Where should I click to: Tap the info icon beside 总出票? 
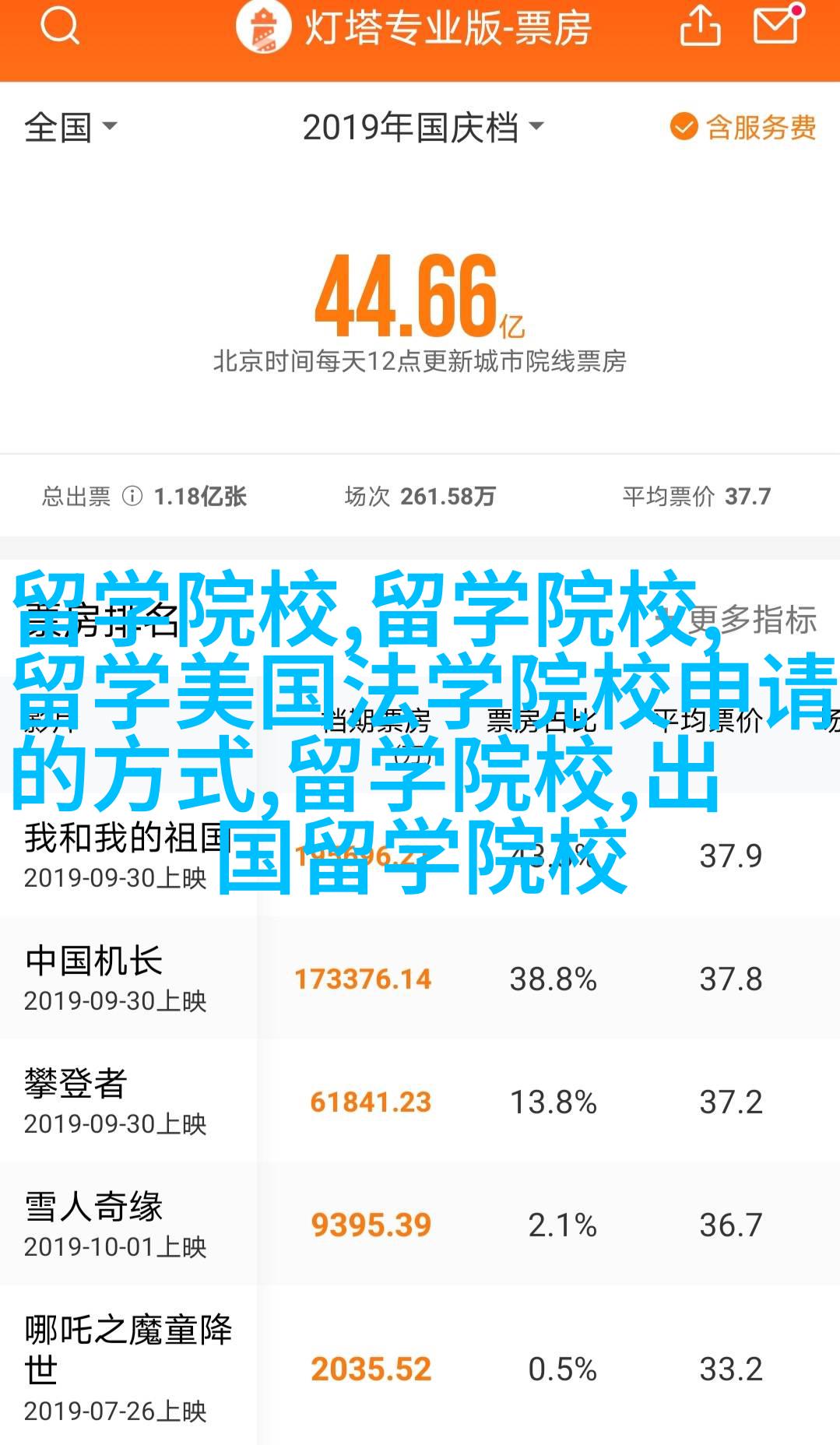[132, 496]
